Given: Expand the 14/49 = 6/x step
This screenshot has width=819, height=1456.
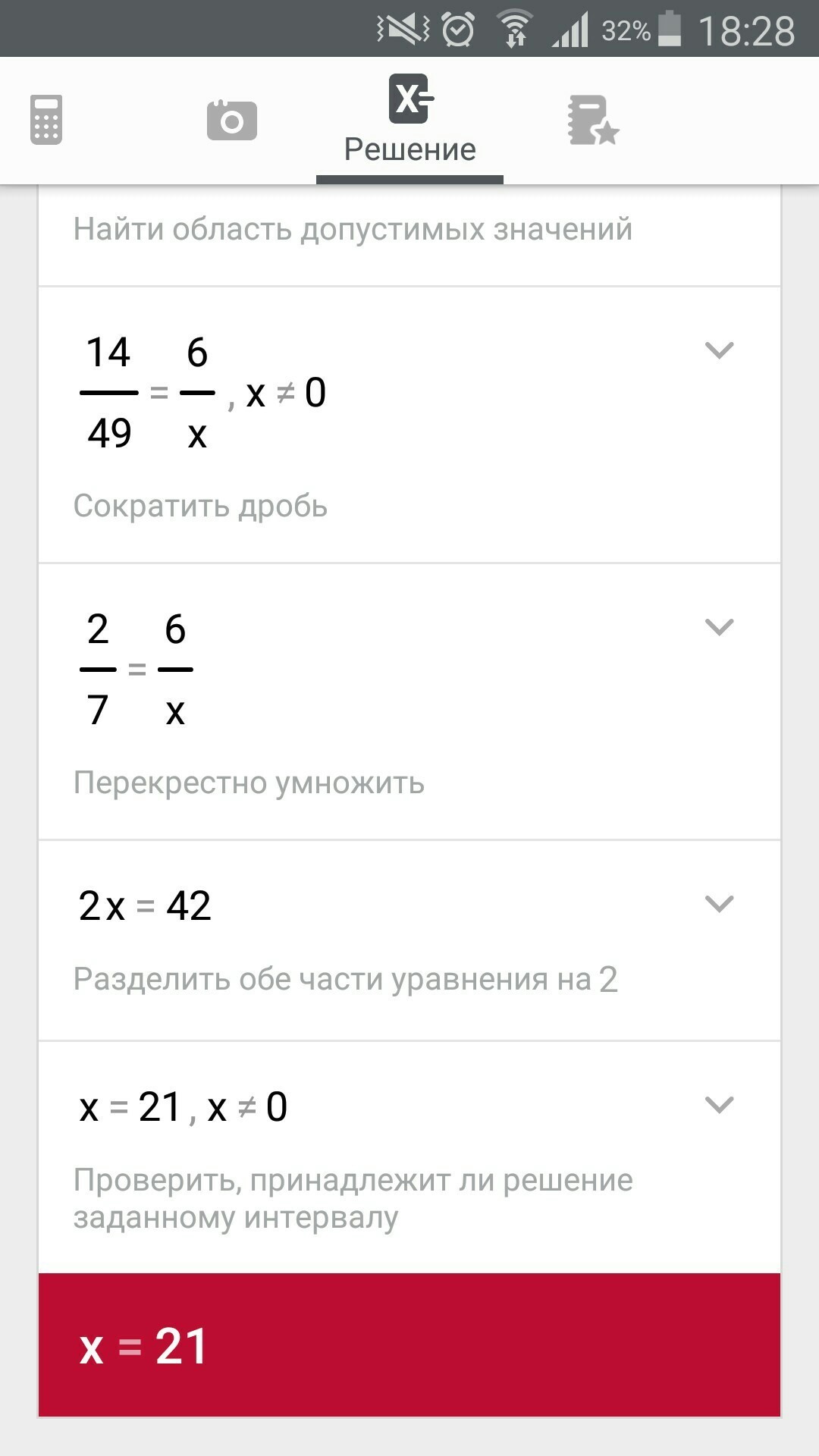Looking at the screenshot, I should pos(719,350).
